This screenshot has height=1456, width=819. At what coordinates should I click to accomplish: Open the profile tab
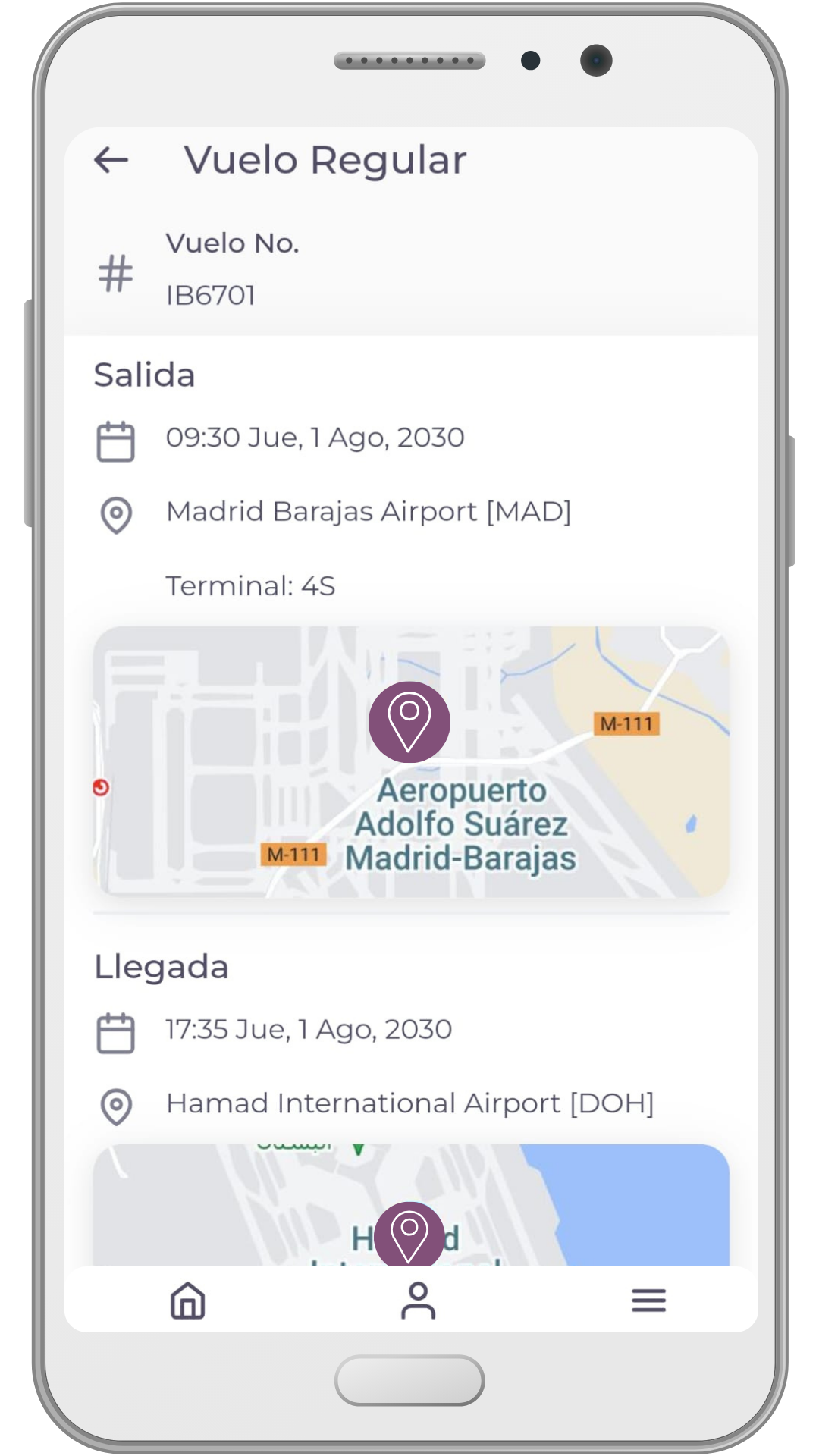pyautogui.click(x=418, y=1301)
